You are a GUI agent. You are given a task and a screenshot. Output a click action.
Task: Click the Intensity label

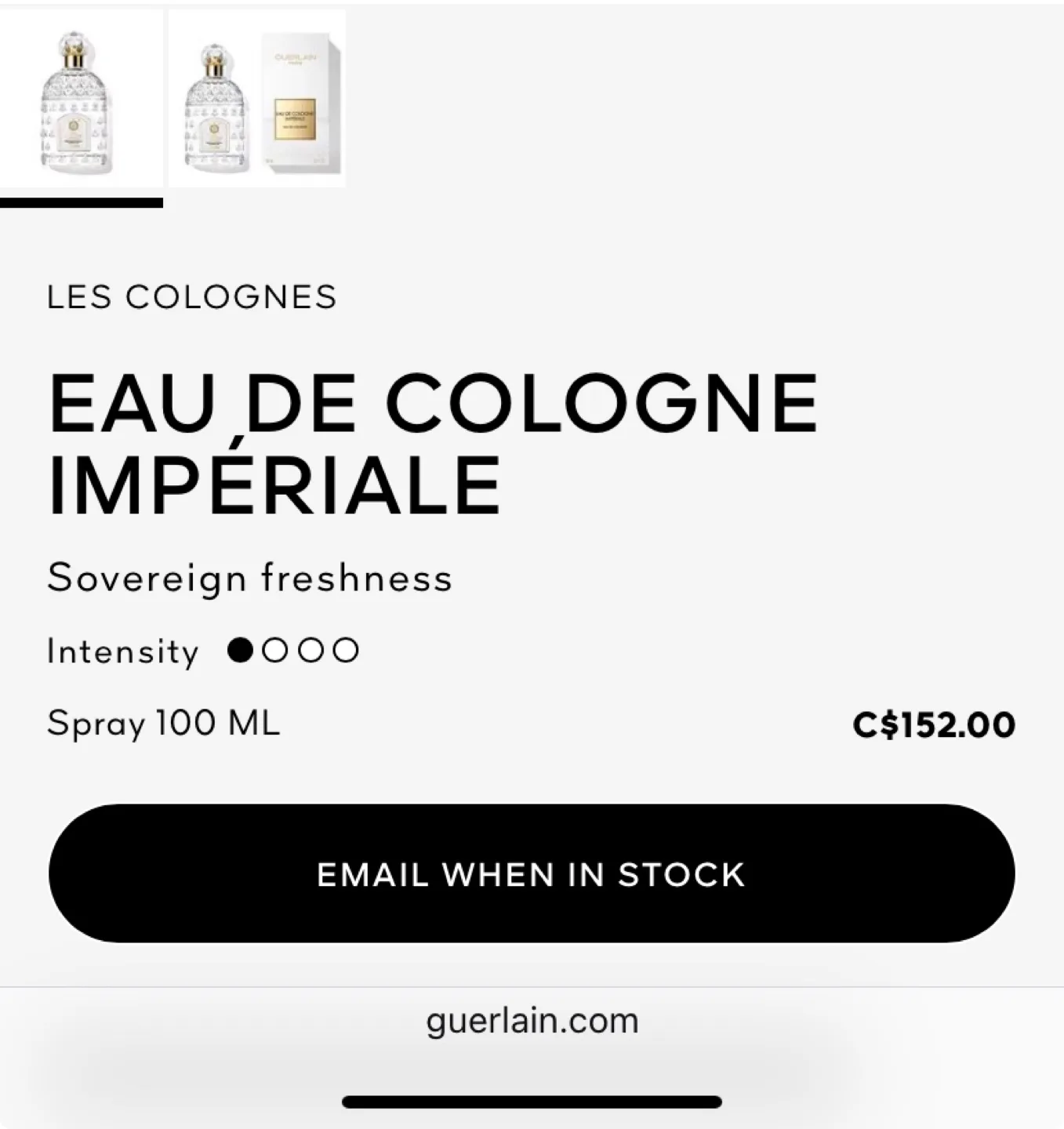point(123,651)
